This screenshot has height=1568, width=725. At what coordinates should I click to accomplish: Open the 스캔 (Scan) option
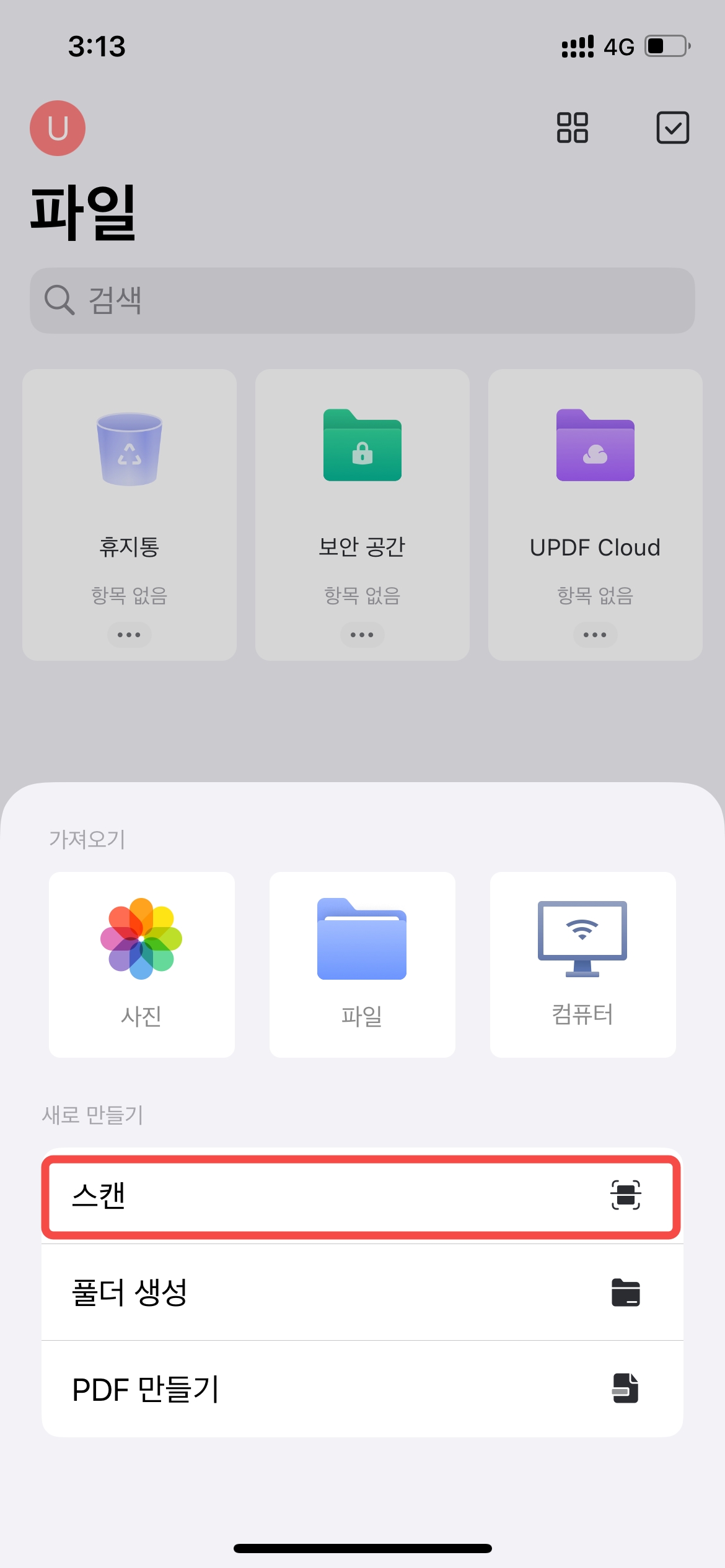pos(362,1196)
